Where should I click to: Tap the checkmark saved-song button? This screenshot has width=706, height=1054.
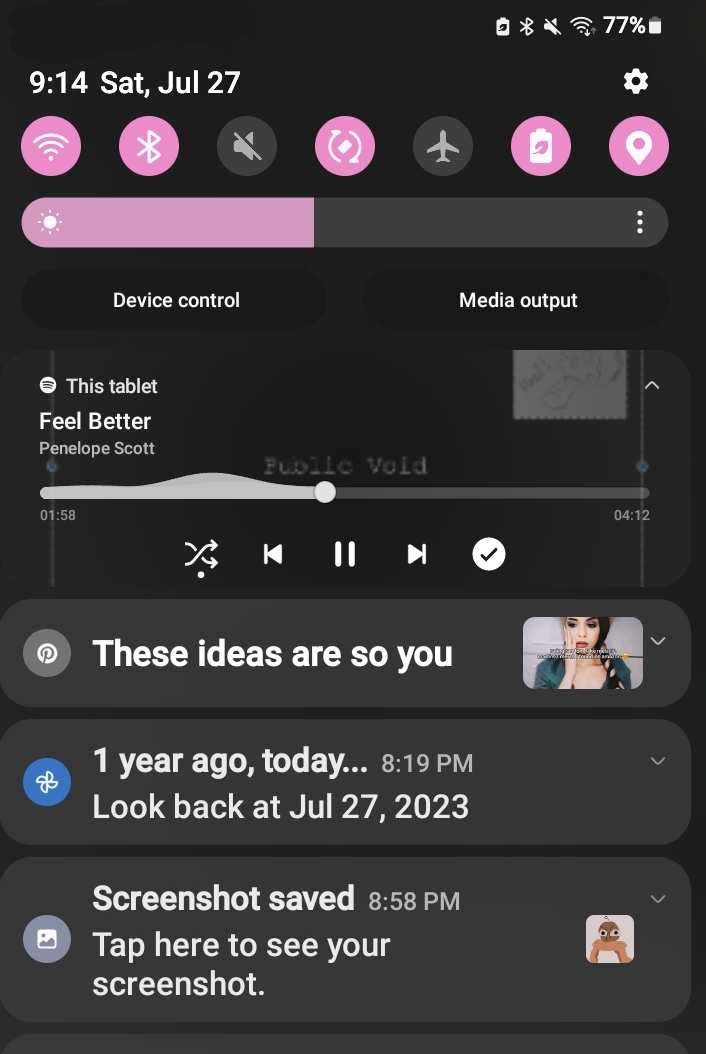coord(489,554)
